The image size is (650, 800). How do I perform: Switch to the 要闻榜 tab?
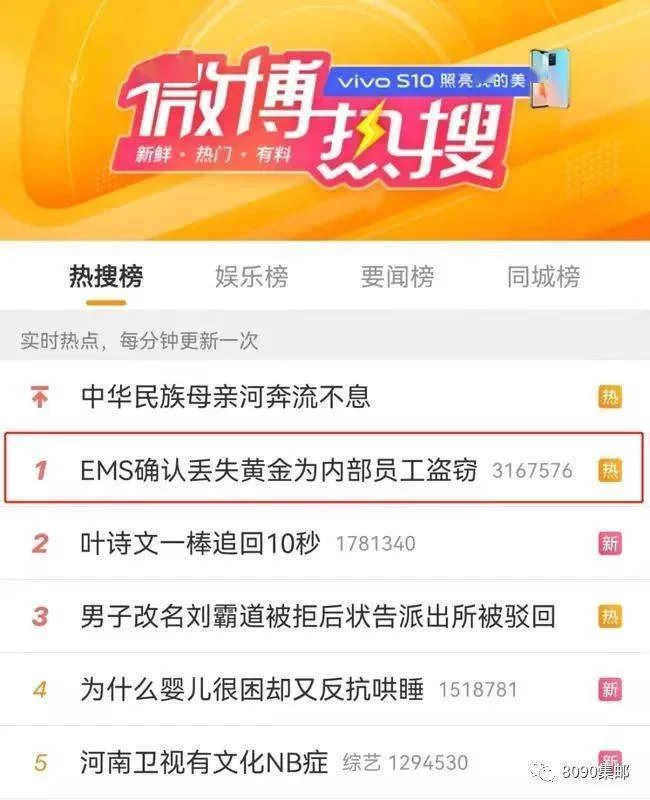point(397,277)
